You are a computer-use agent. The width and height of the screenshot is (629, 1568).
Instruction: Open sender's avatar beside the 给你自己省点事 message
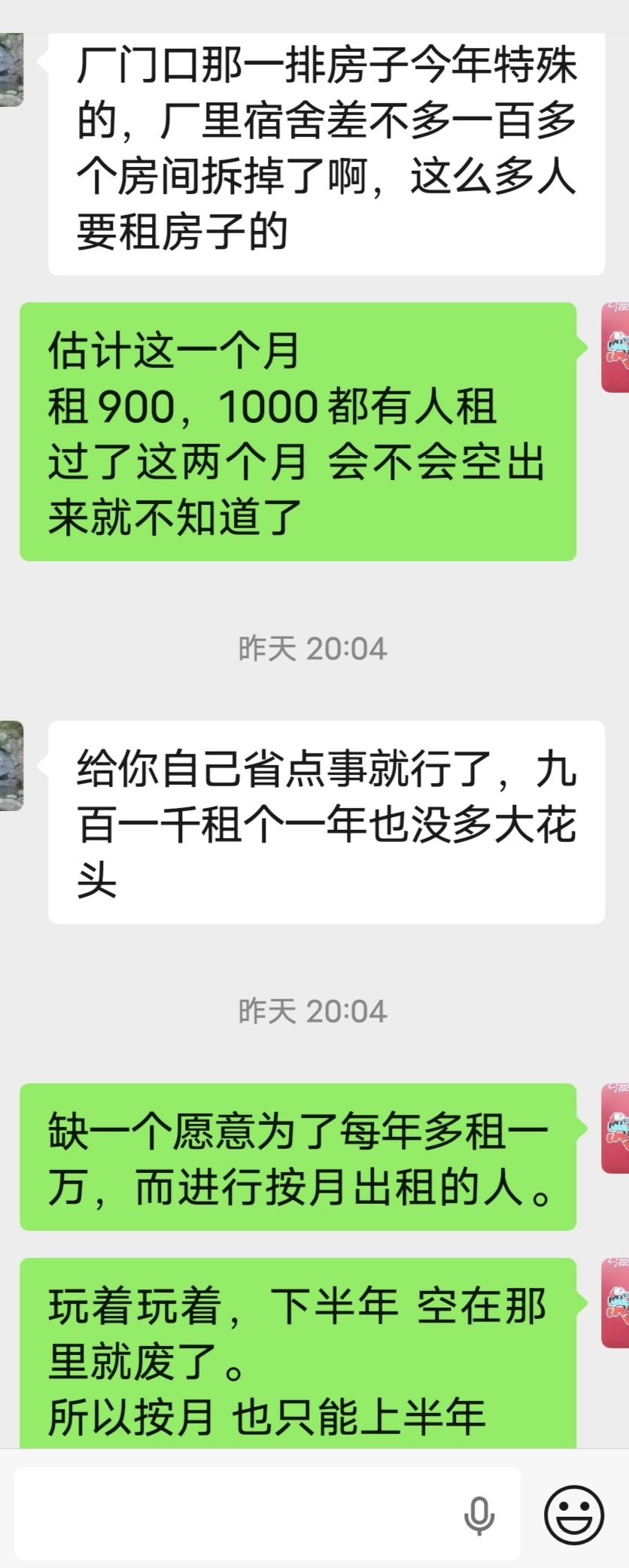tap(12, 765)
